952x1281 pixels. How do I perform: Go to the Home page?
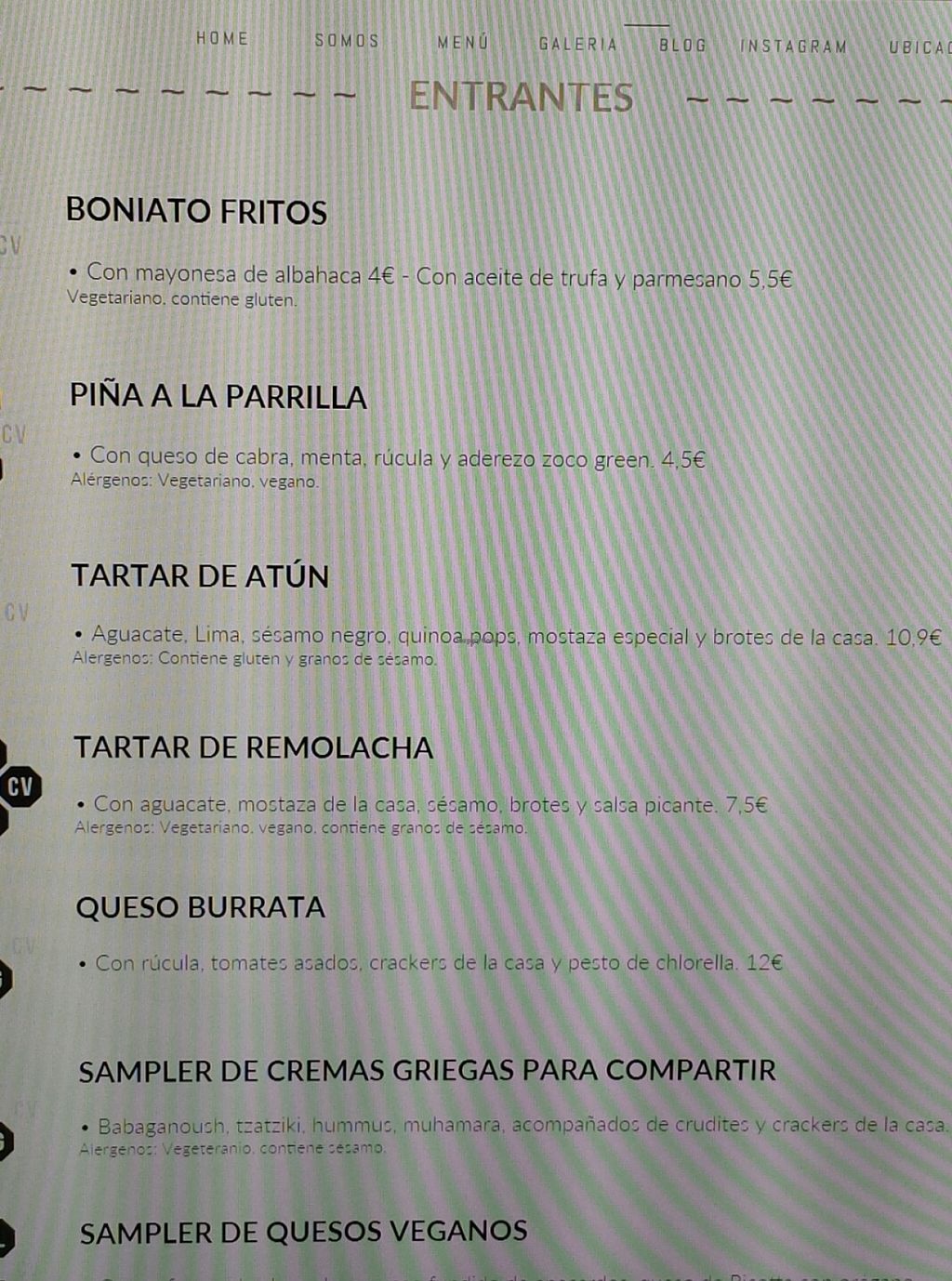coord(222,39)
